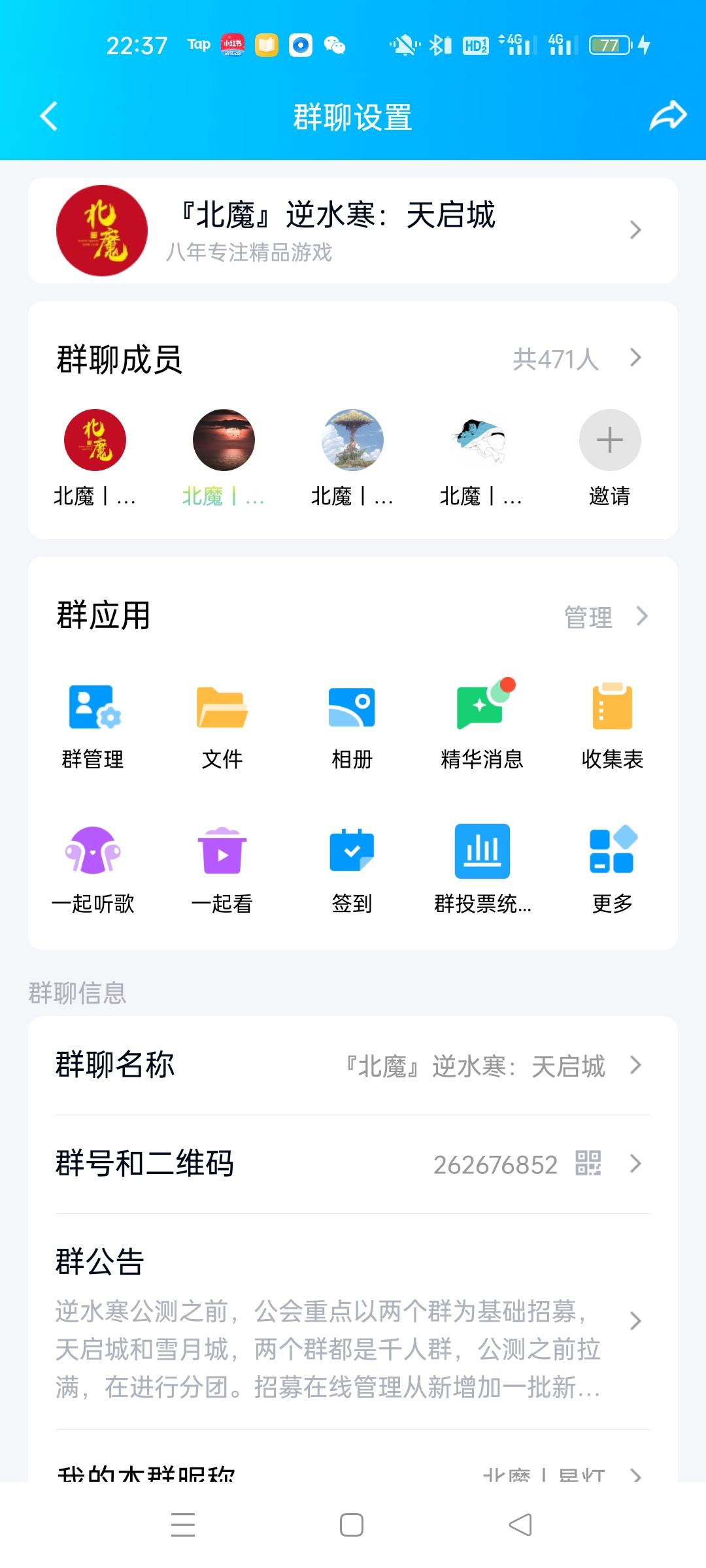Go back from group chat settings
The image size is (706, 1568).
click(x=49, y=117)
